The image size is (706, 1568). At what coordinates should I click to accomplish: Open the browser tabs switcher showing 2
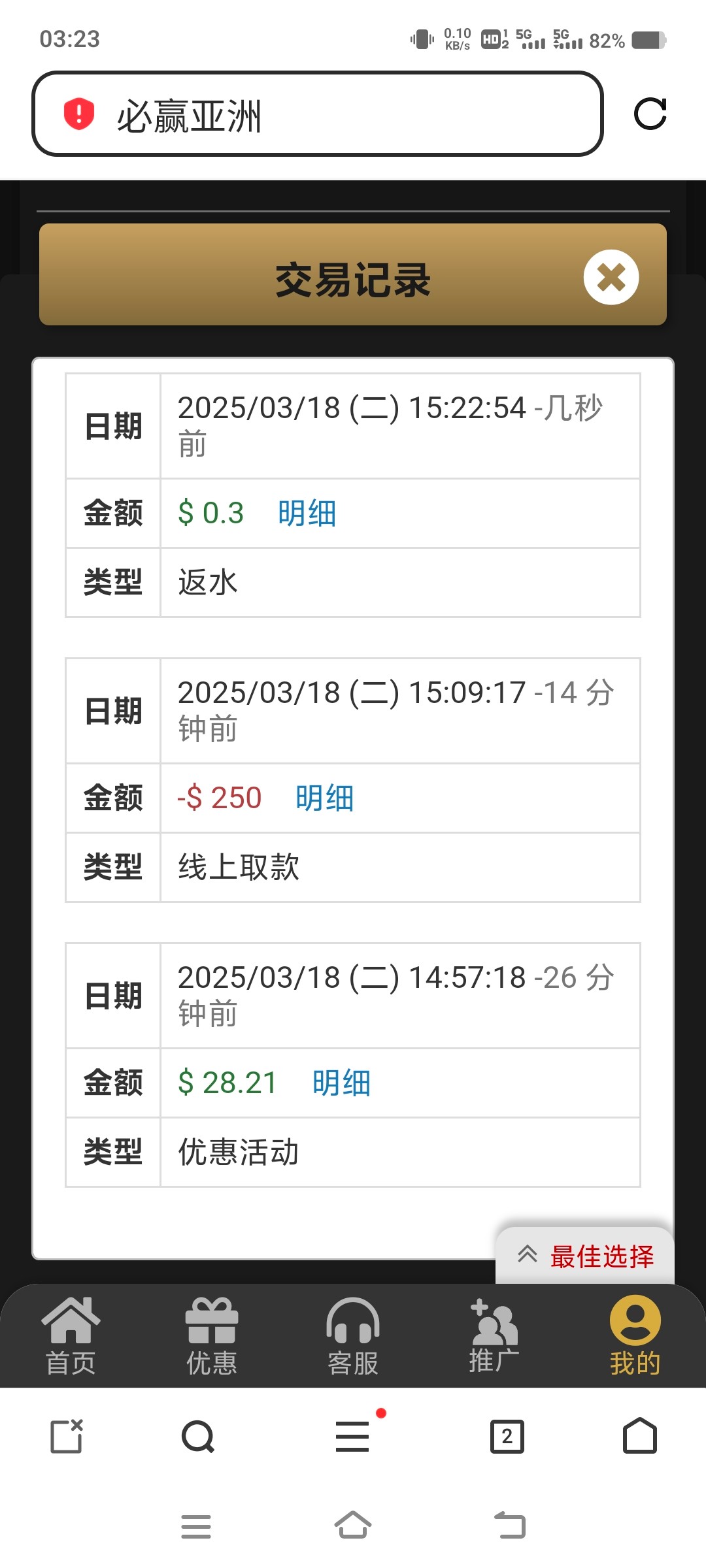(x=507, y=1437)
